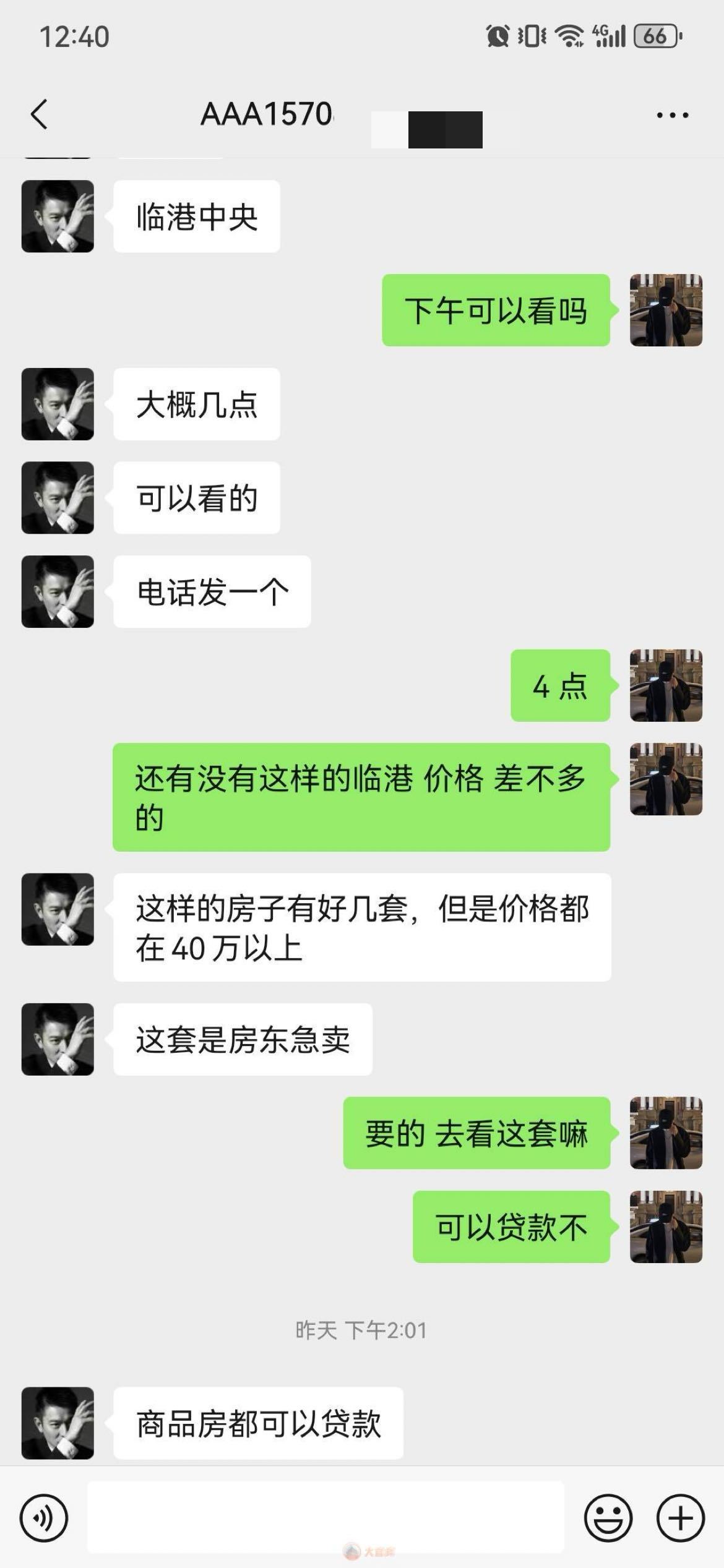The width and height of the screenshot is (724, 1568).
Task: Open the emoji sticker panel
Action: [x=608, y=1518]
